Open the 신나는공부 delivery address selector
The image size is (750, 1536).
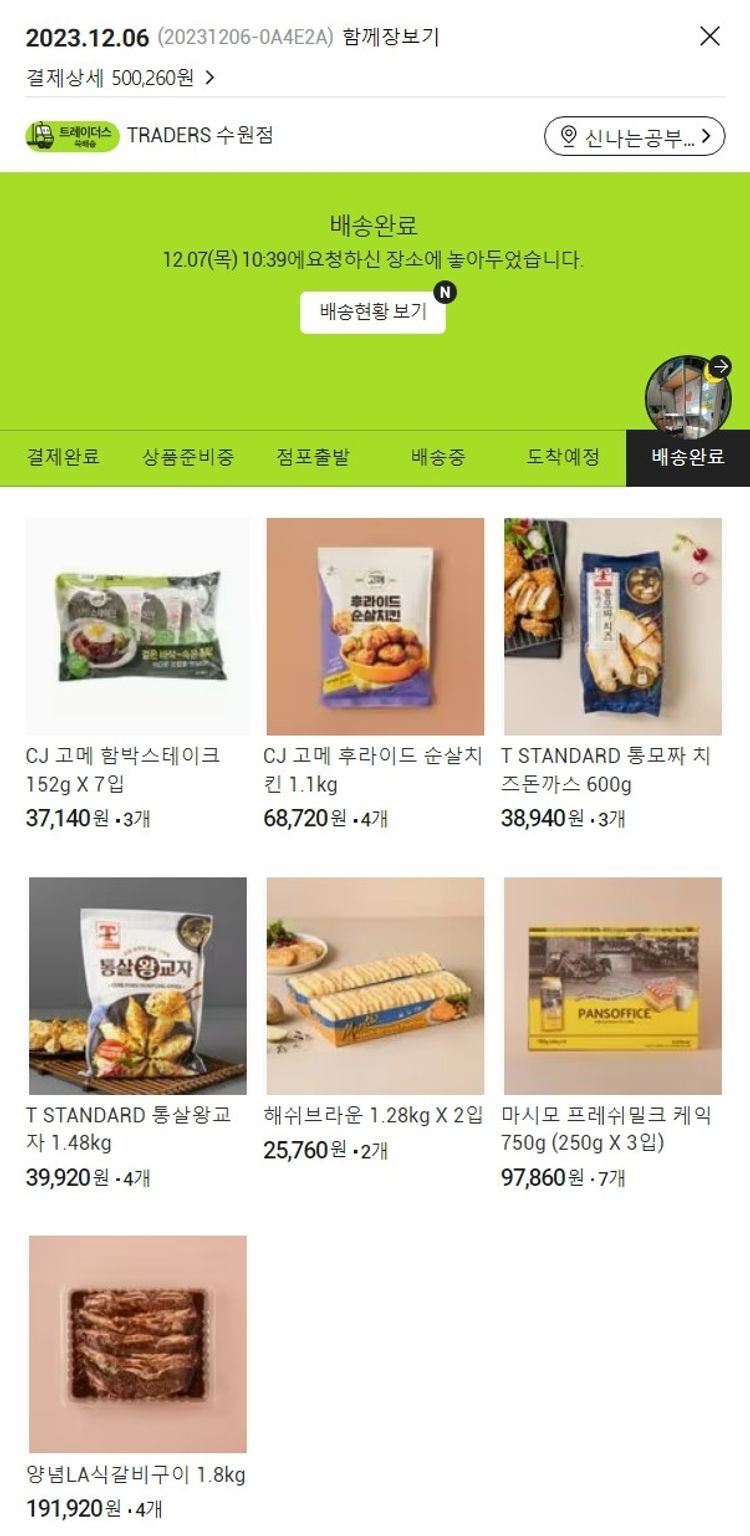(x=634, y=136)
